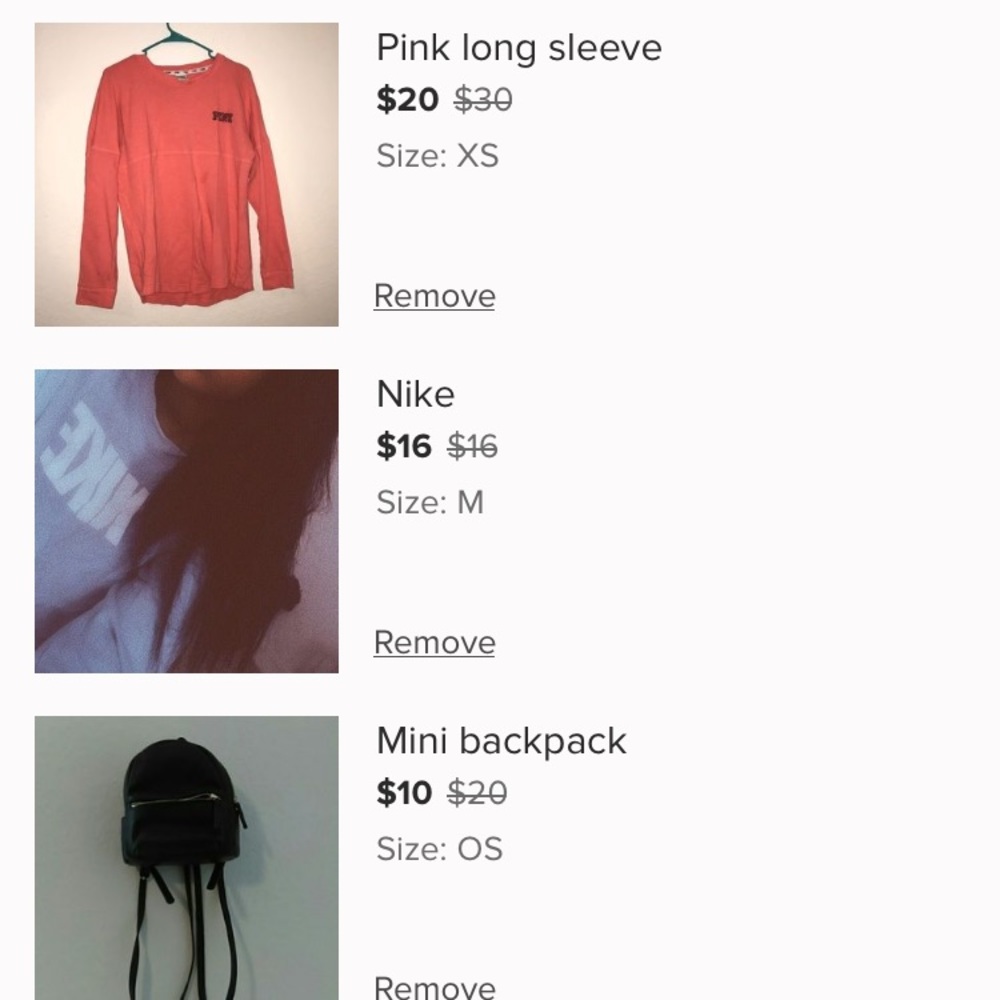This screenshot has height=1000, width=1000.
Task: Open the Pink long sleeve photo
Action: [187, 175]
